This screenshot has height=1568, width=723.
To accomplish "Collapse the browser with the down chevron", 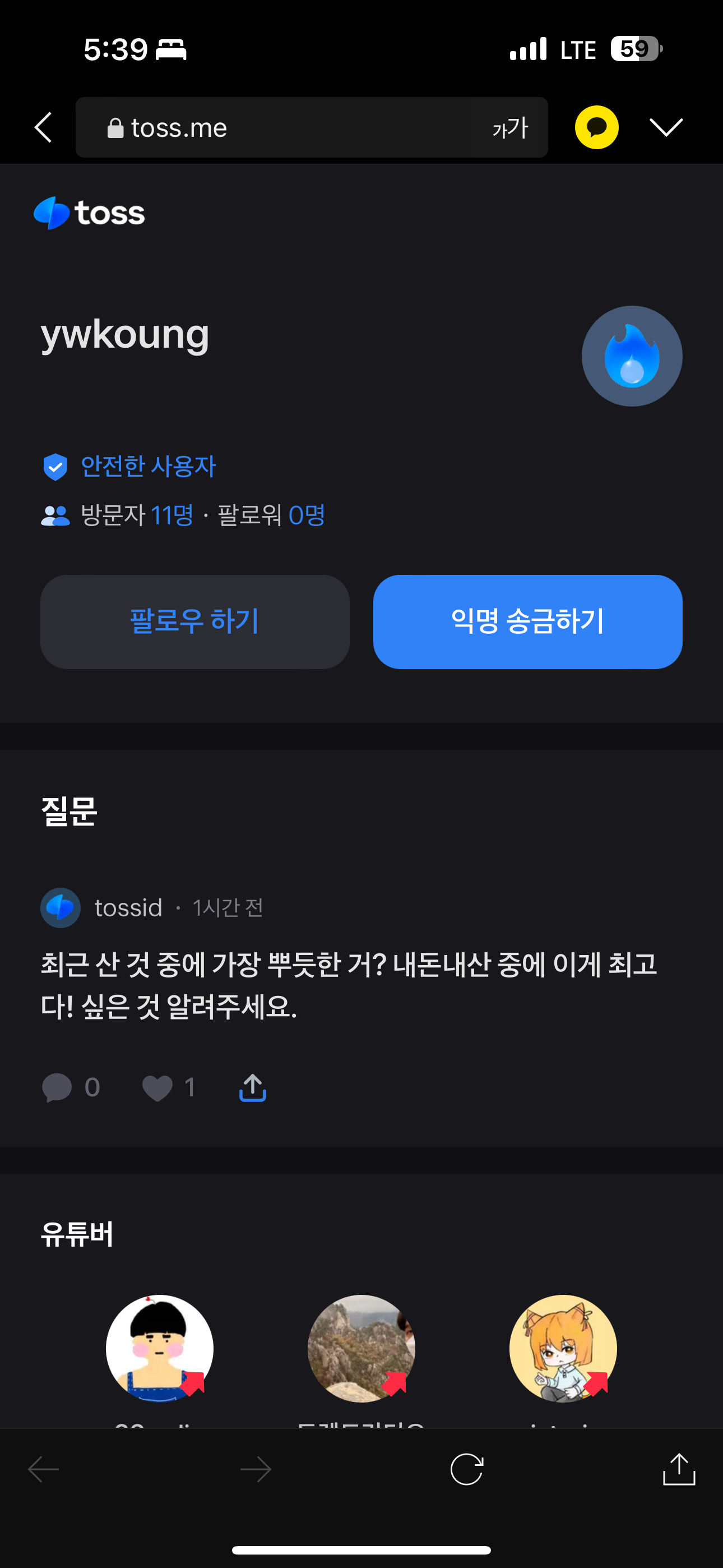I will [666, 128].
